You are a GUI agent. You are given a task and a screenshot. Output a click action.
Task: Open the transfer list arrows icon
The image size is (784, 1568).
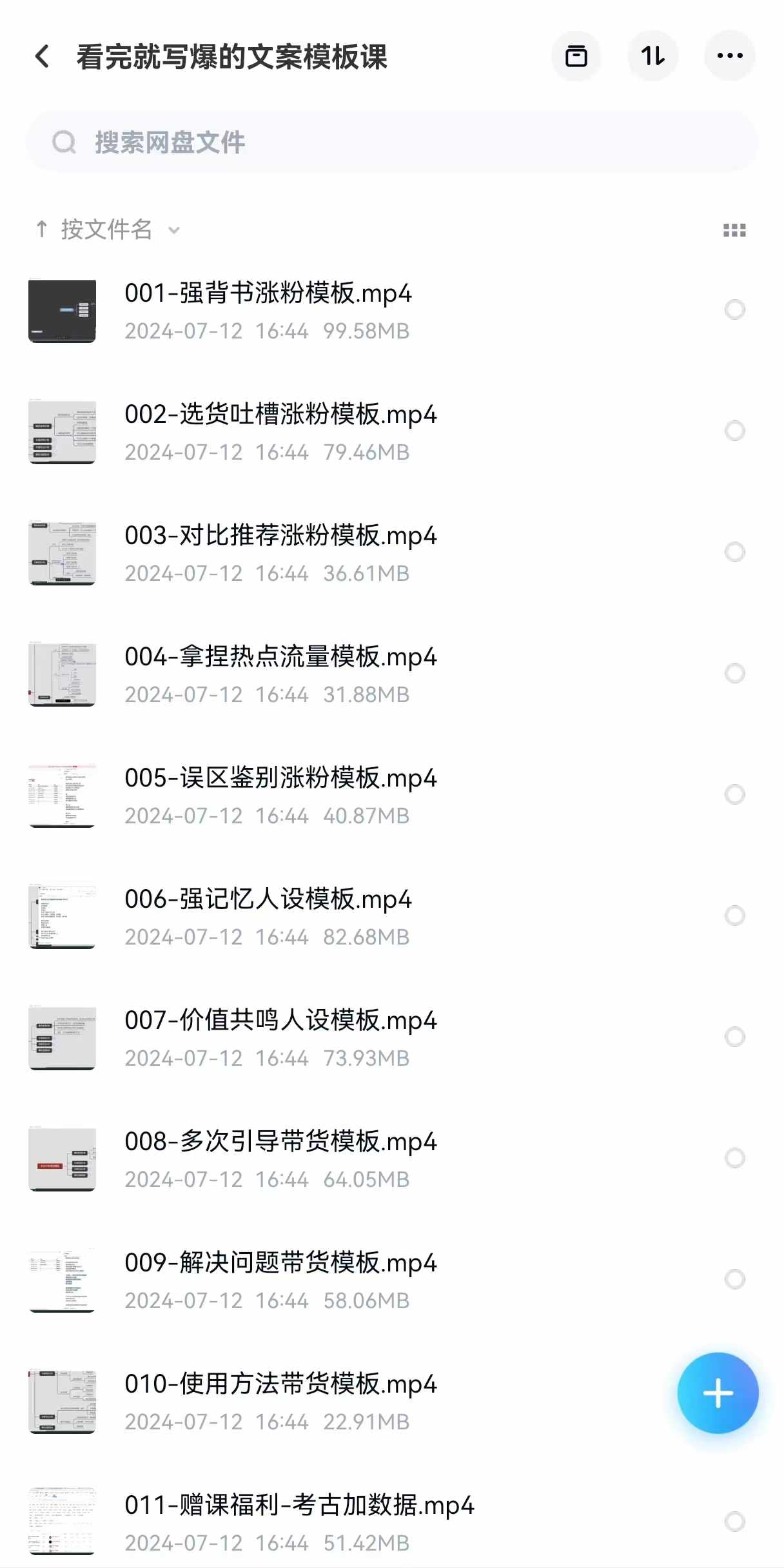652,56
